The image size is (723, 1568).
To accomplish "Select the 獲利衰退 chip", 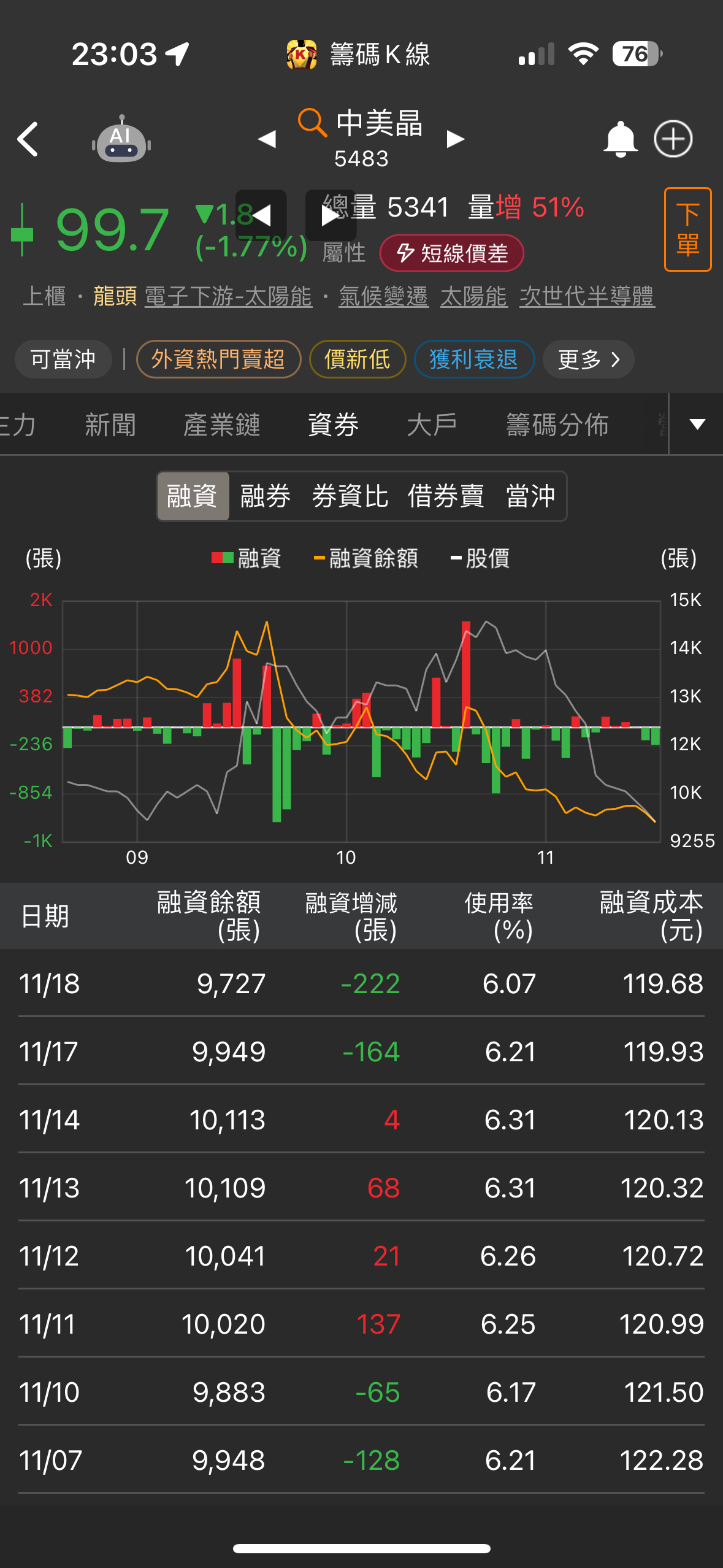I will 474,359.
